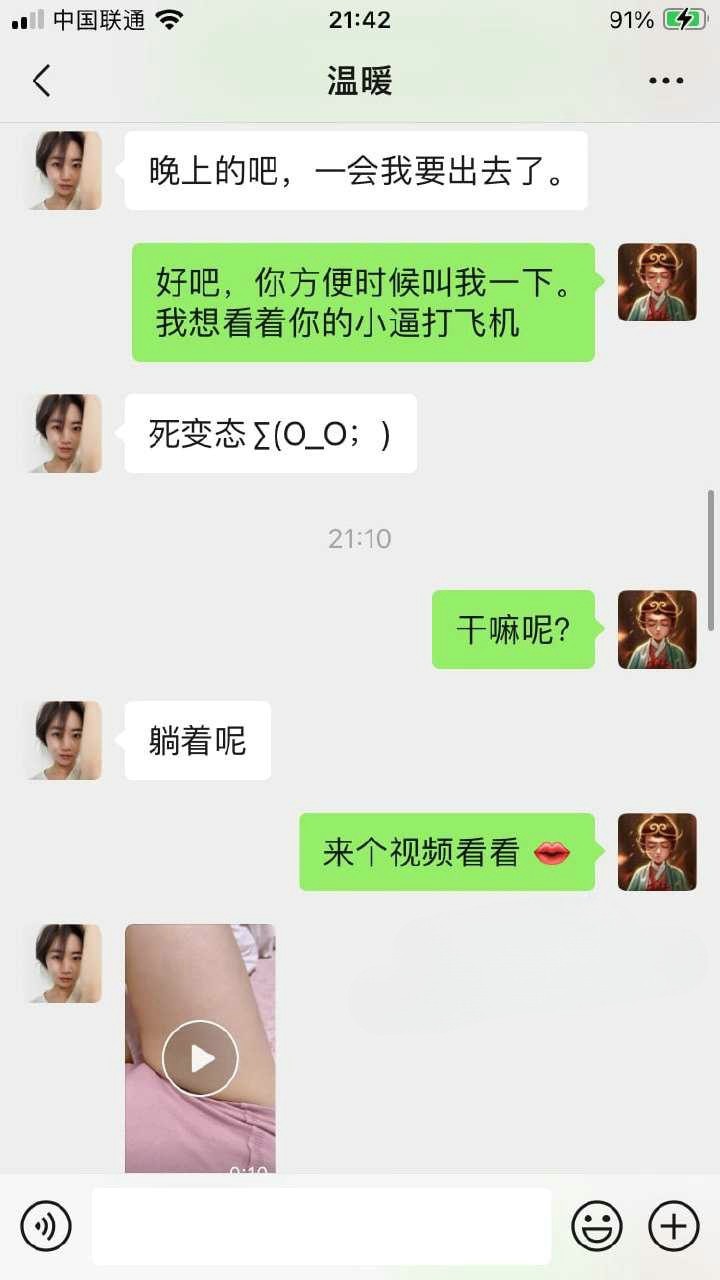Screen dimensions: 720x1280
Task: Open the plus attachment menu
Action: click(x=674, y=1226)
